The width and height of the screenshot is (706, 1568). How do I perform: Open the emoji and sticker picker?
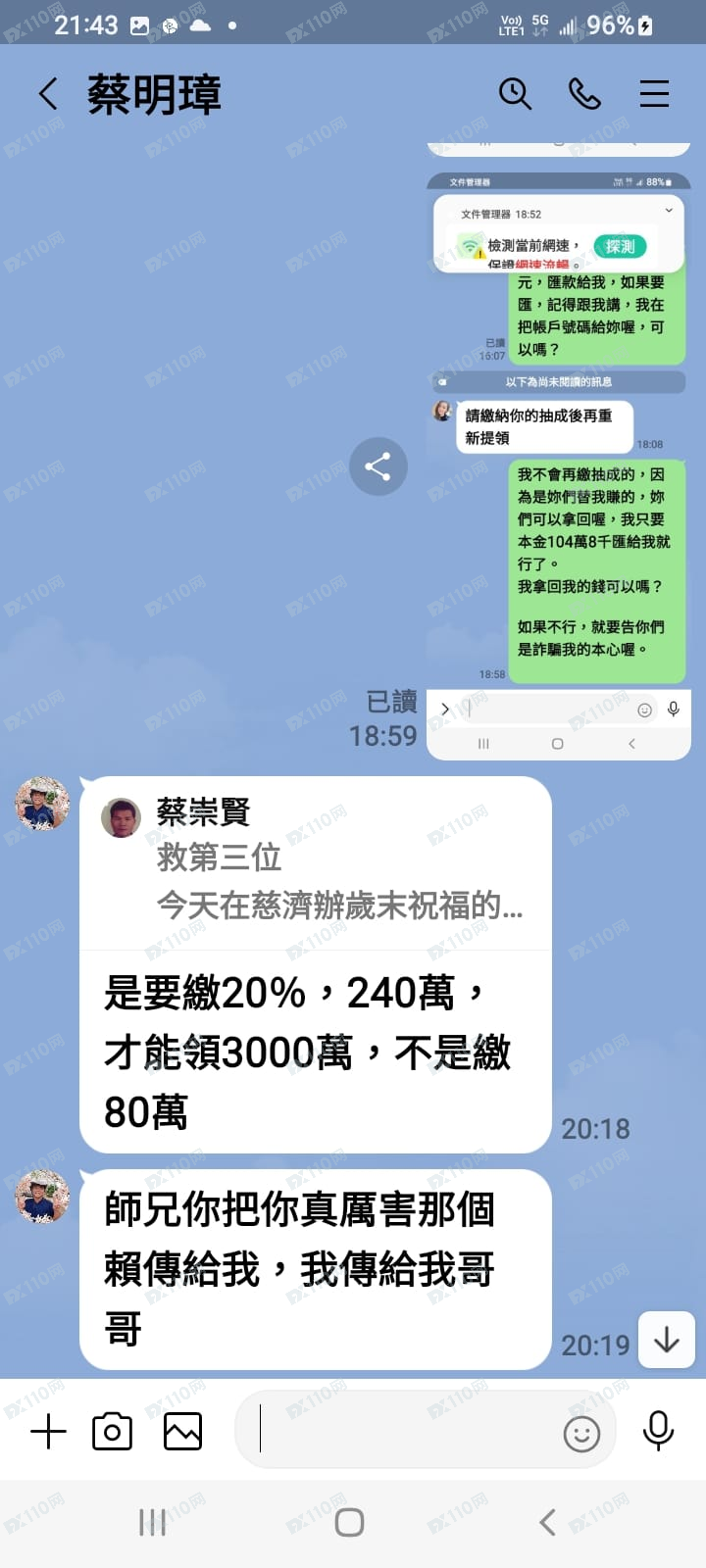[581, 1434]
